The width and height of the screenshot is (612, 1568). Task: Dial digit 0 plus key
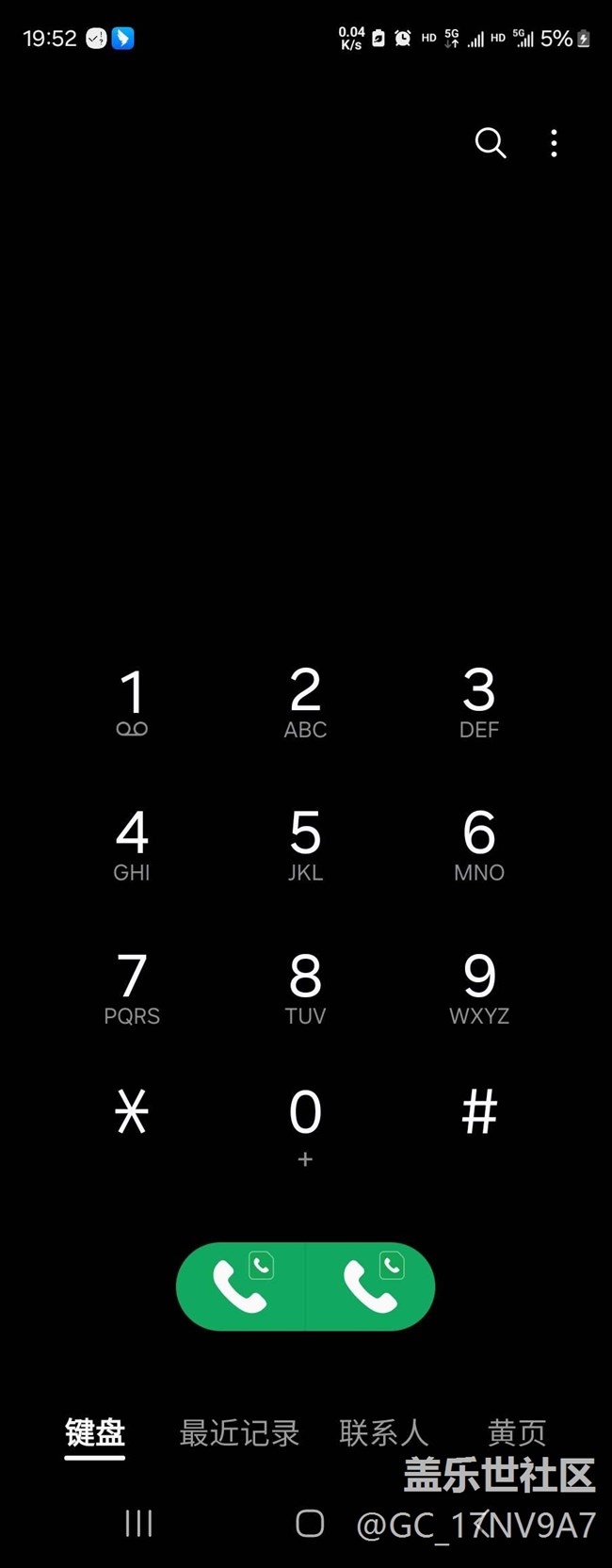(x=305, y=1124)
